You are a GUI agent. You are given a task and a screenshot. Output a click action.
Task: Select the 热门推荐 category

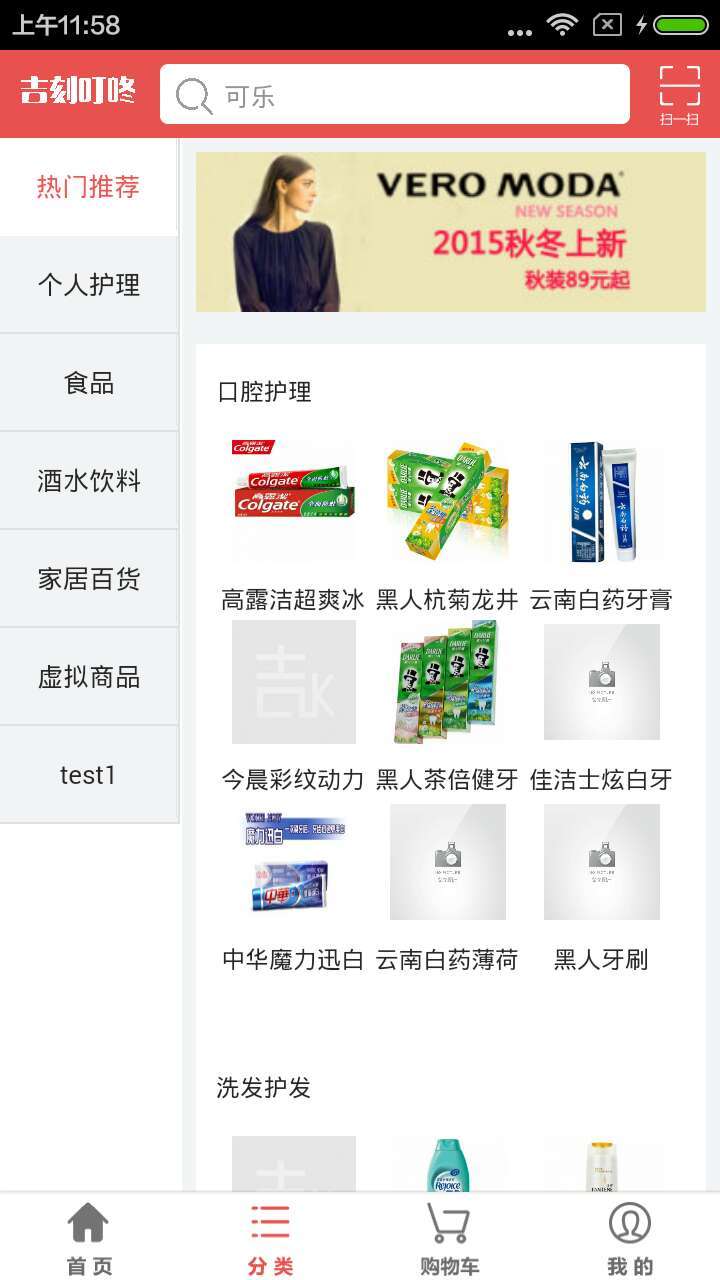pyautogui.click(x=89, y=187)
